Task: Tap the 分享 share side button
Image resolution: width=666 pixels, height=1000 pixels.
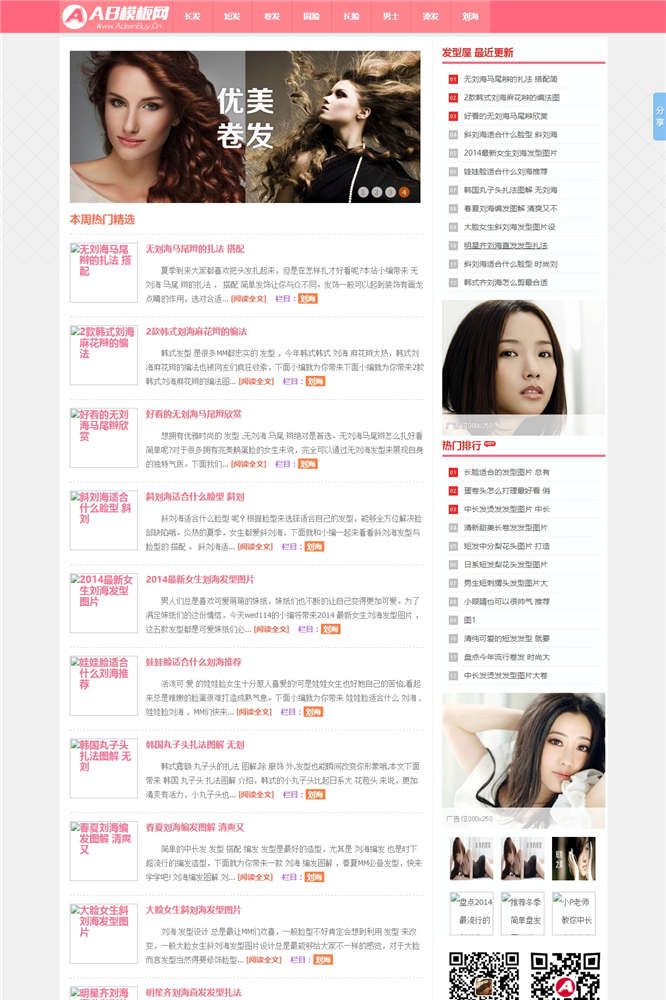Action: [x=659, y=116]
